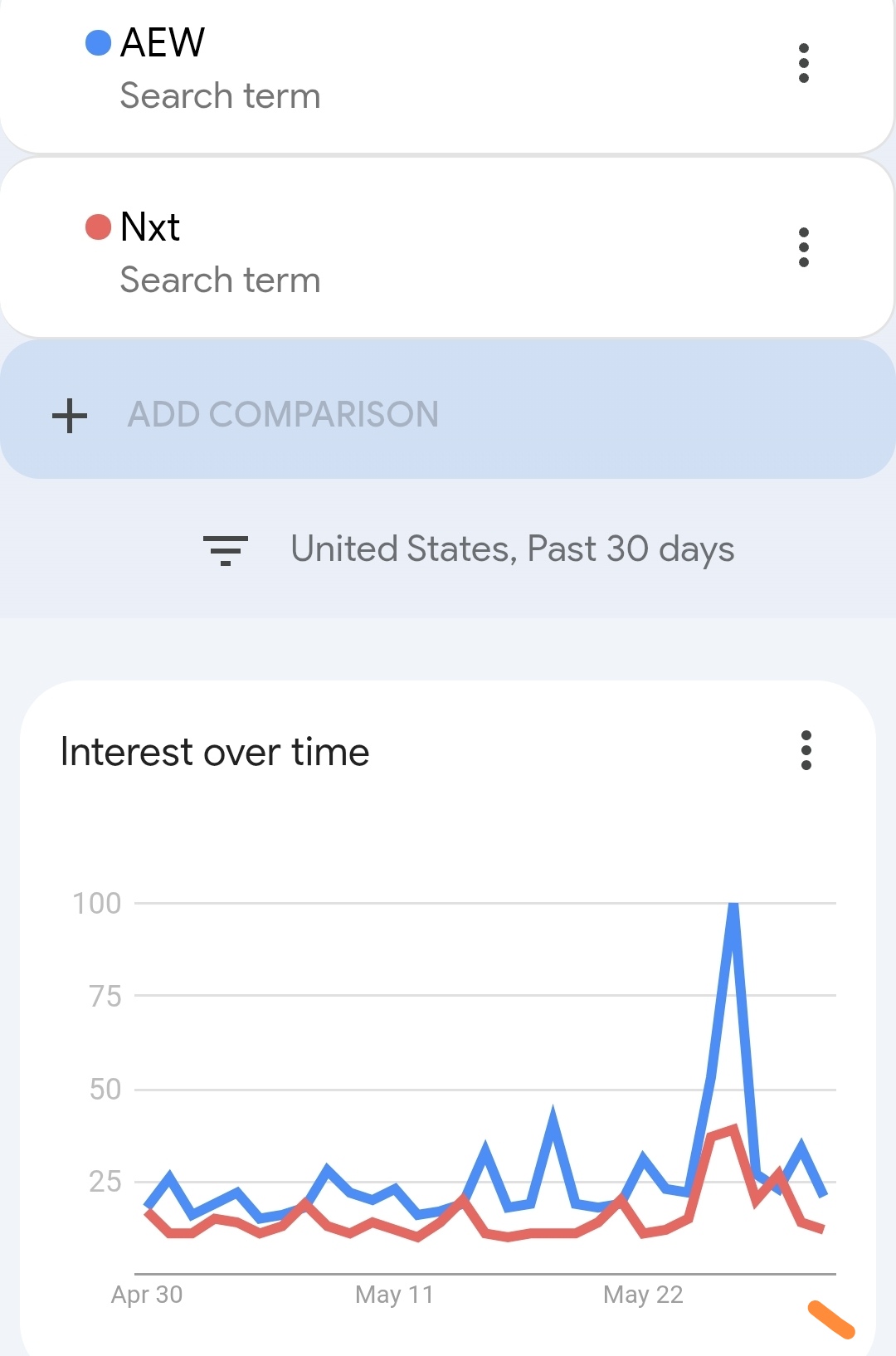Open the options menu for Nxt
896x1356 pixels.
(x=803, y=247)
